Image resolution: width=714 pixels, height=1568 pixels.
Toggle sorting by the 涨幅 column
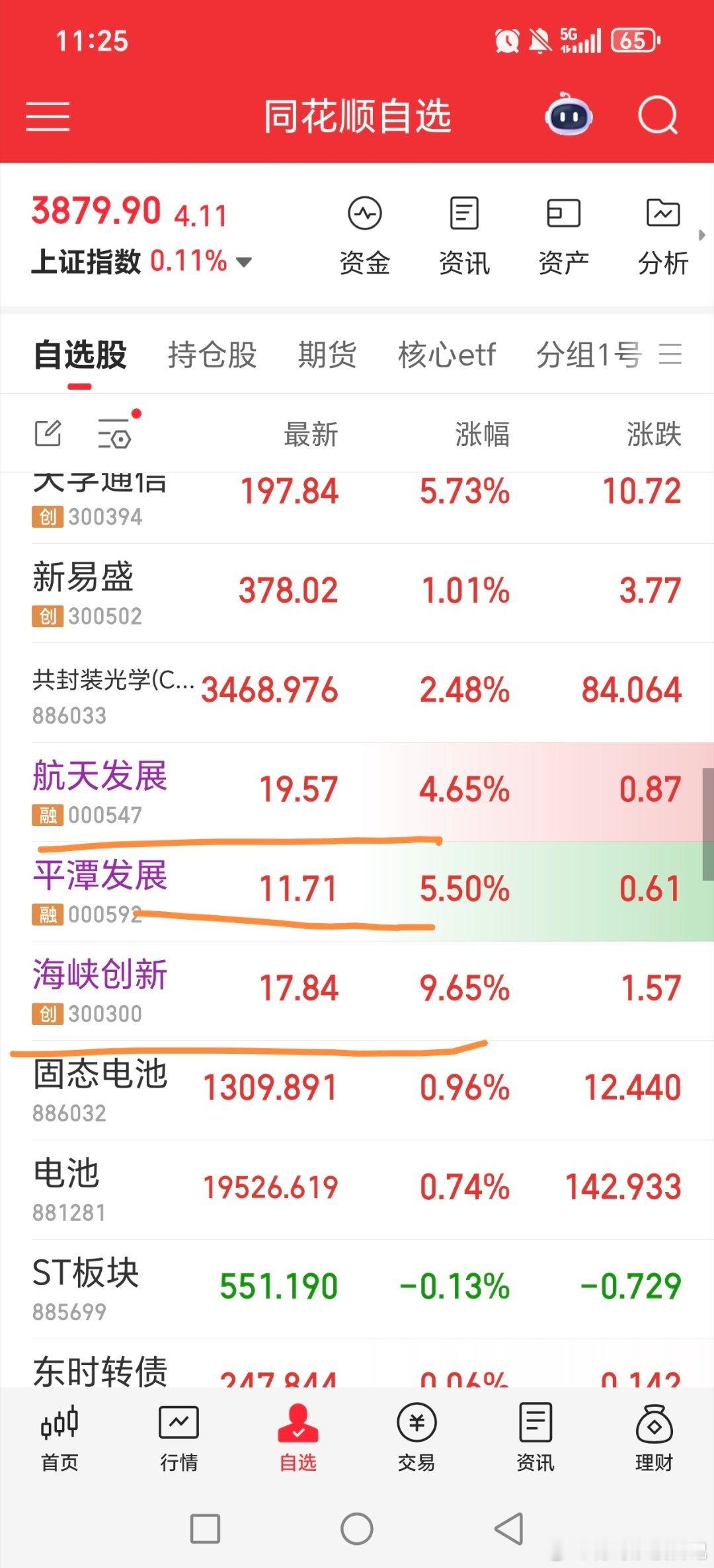(482, 433)
